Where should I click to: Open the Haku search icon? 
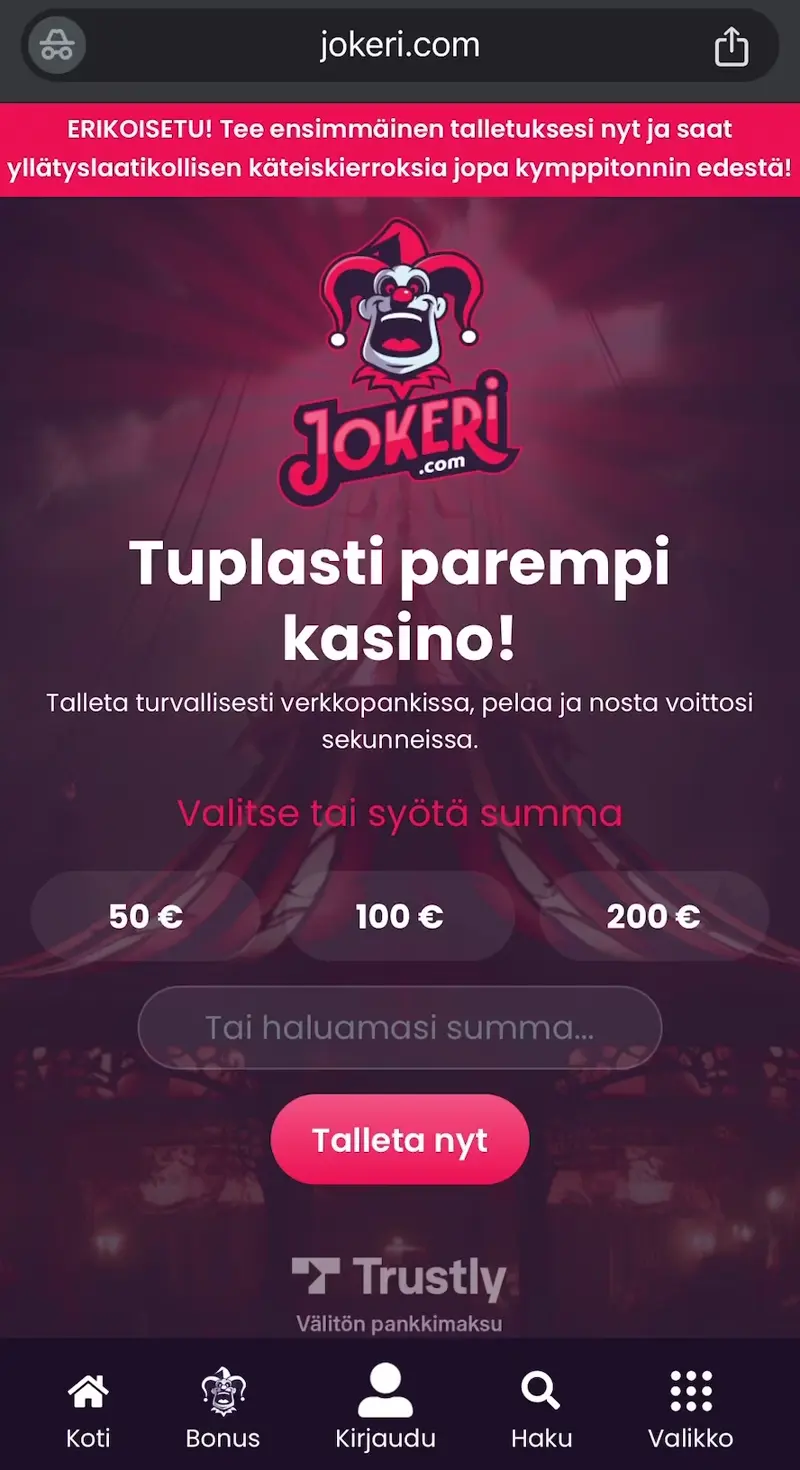click(541, 1389)
